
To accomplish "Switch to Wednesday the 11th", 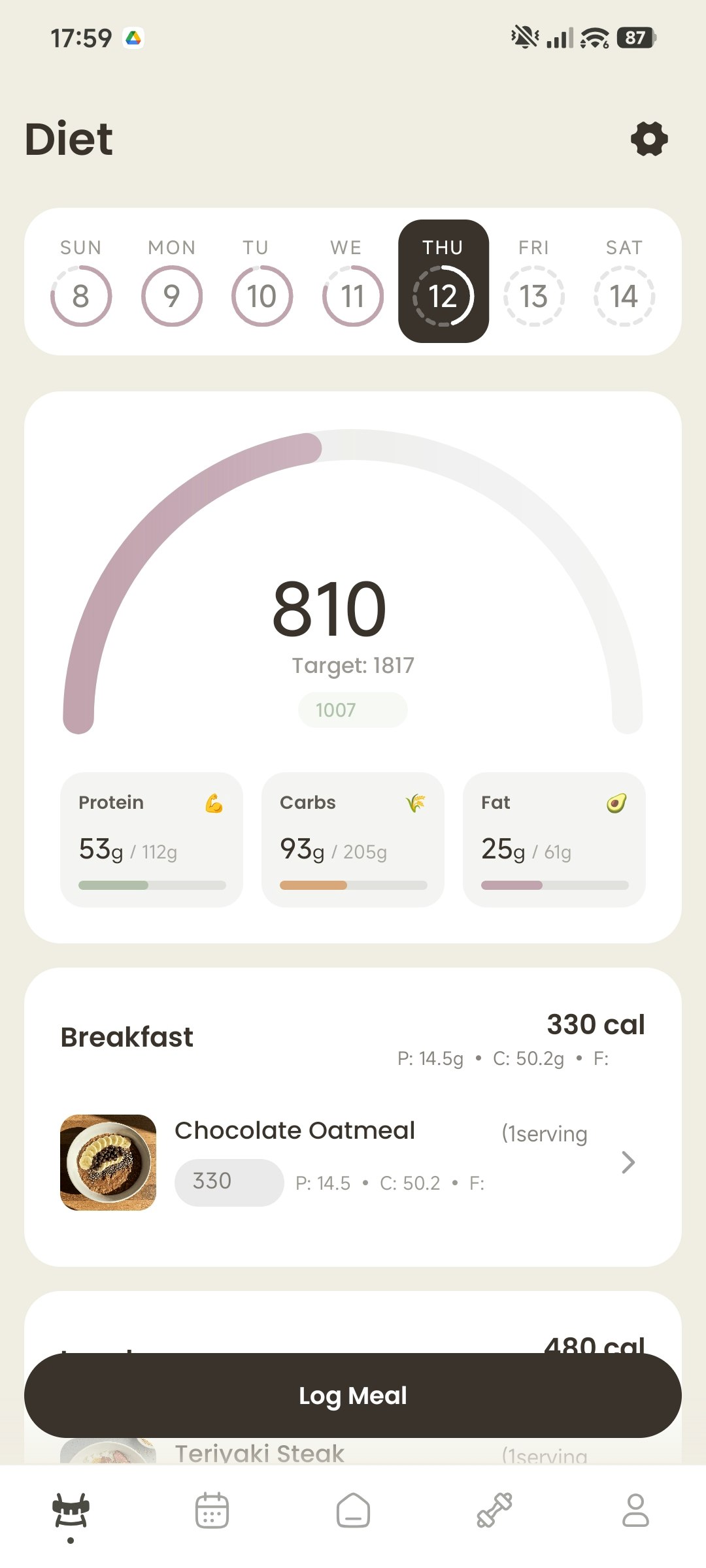I will 352,295.
